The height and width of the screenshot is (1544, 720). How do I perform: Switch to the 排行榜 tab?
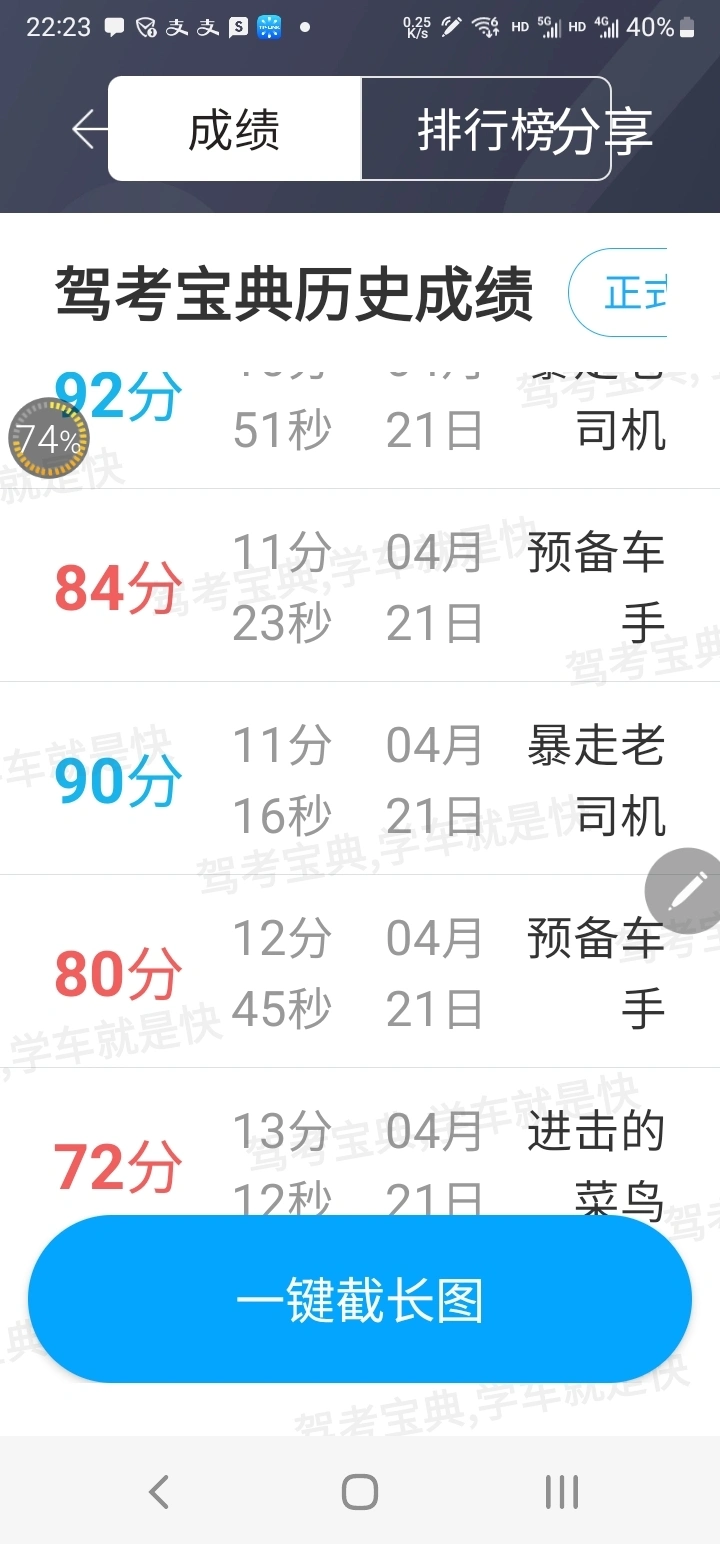click(485, 129)
